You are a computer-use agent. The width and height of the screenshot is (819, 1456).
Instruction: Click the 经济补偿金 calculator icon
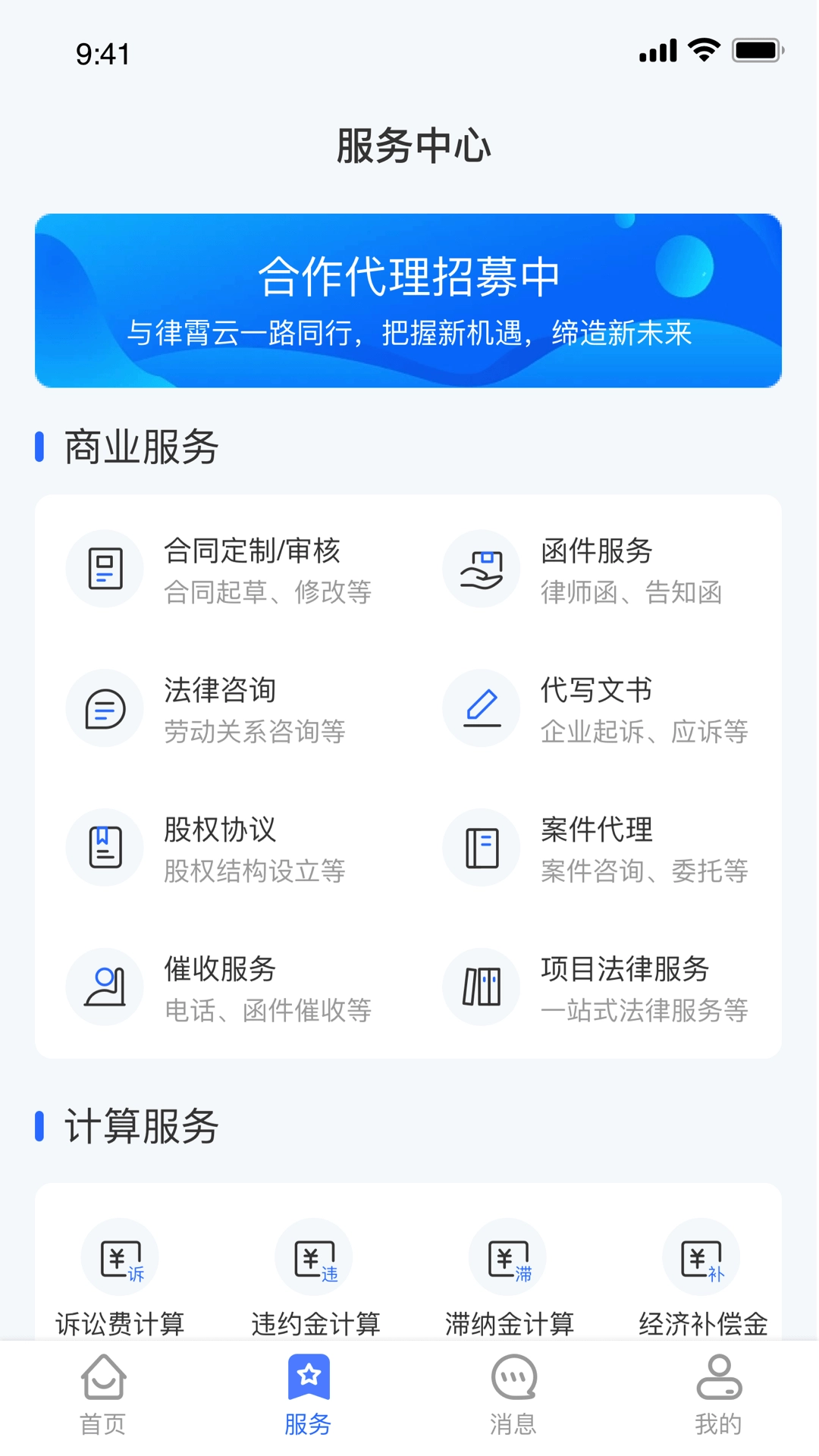point(701,1257)
